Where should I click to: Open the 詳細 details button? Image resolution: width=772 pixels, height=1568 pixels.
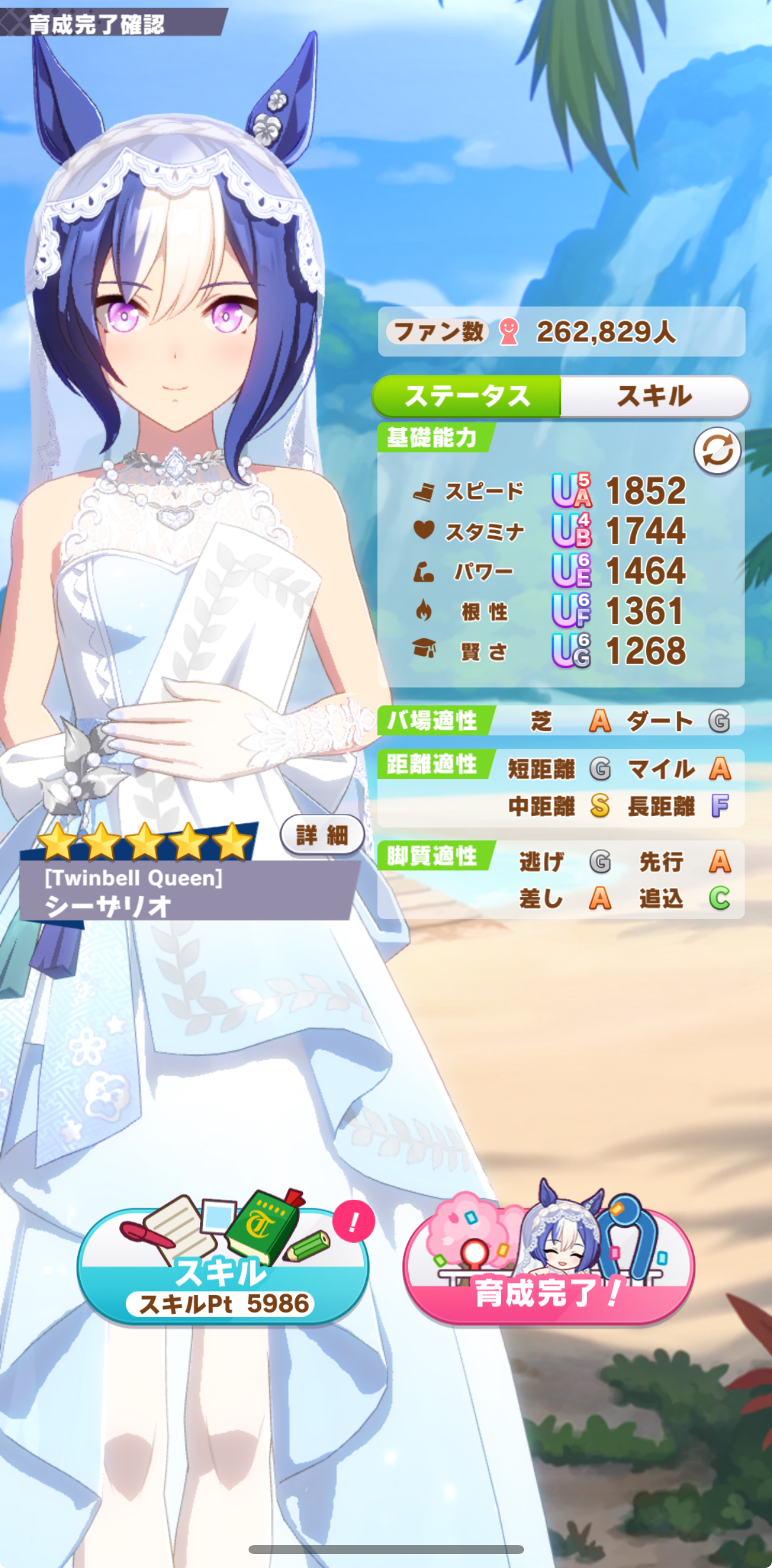322,834
